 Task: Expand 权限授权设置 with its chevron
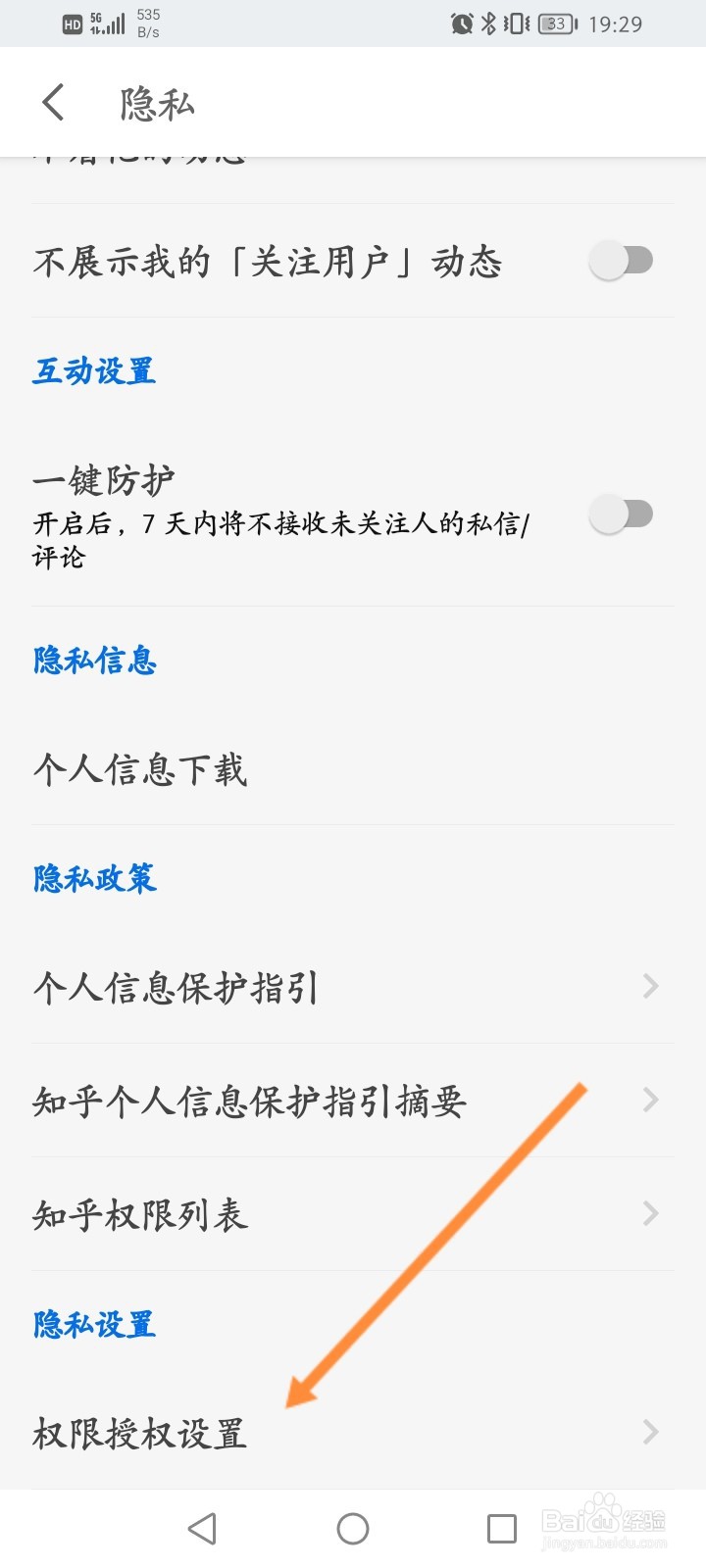coord(649,1433)
